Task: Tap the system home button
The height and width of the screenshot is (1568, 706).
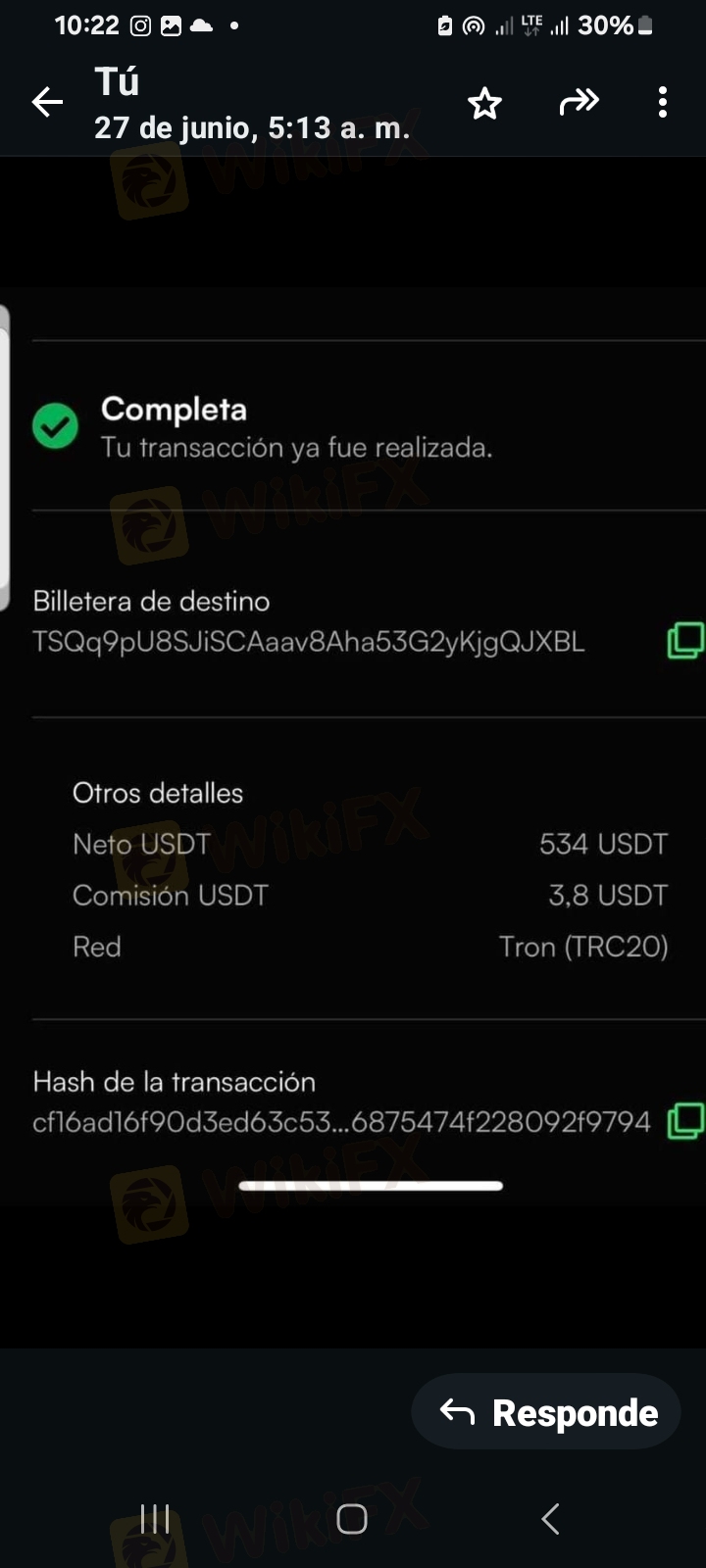Action: pyautogui.click(x=352, y=1519)
